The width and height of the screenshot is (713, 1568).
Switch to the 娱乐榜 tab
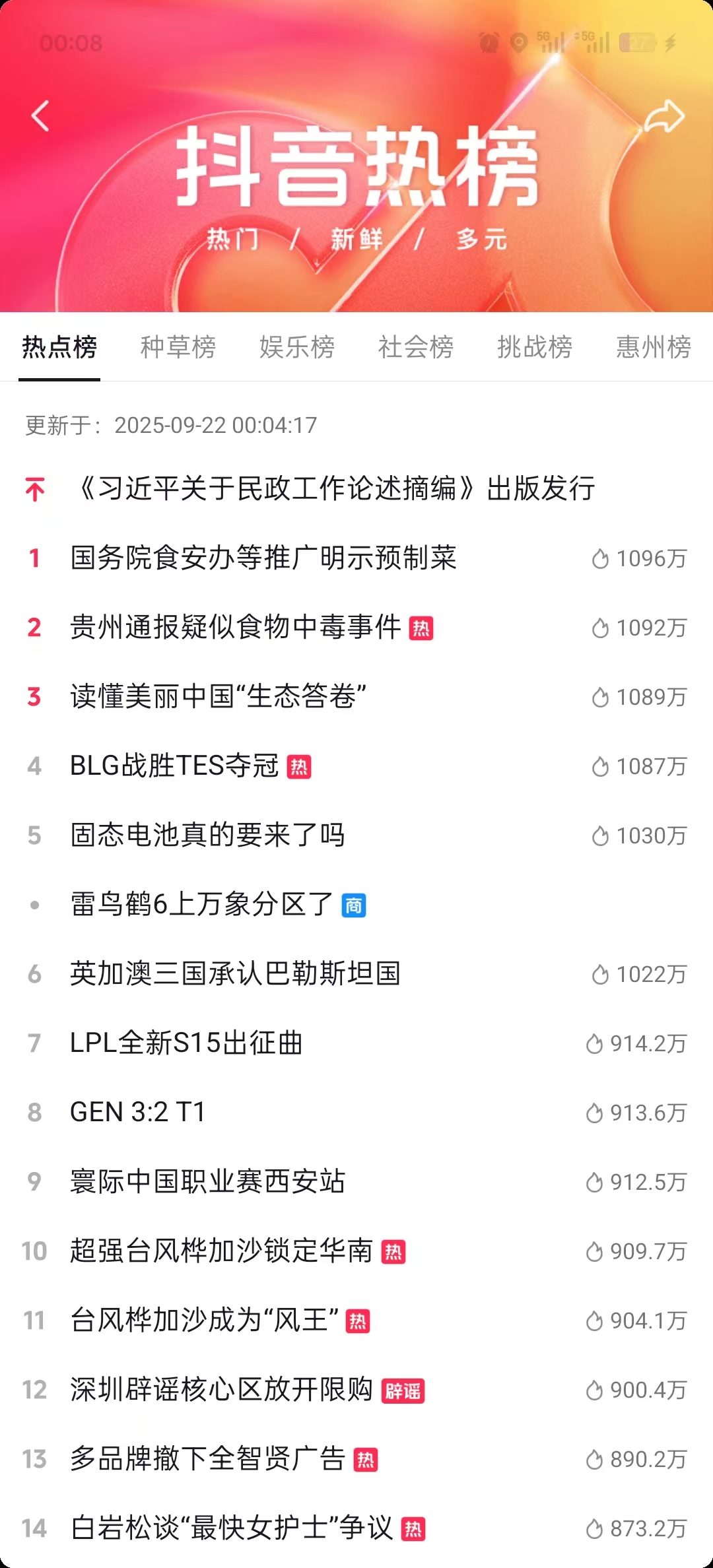tap(297, 347)
